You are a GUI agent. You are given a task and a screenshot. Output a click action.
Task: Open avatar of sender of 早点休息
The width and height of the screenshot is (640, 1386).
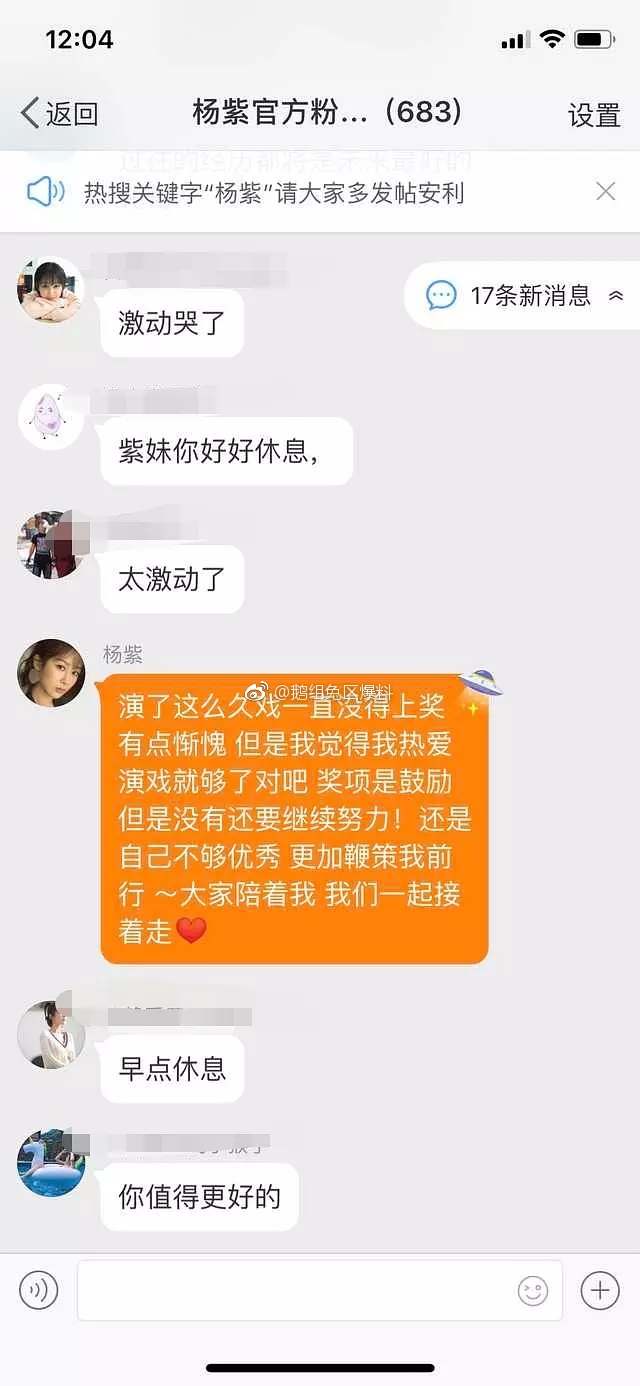tap(51, 1035)
